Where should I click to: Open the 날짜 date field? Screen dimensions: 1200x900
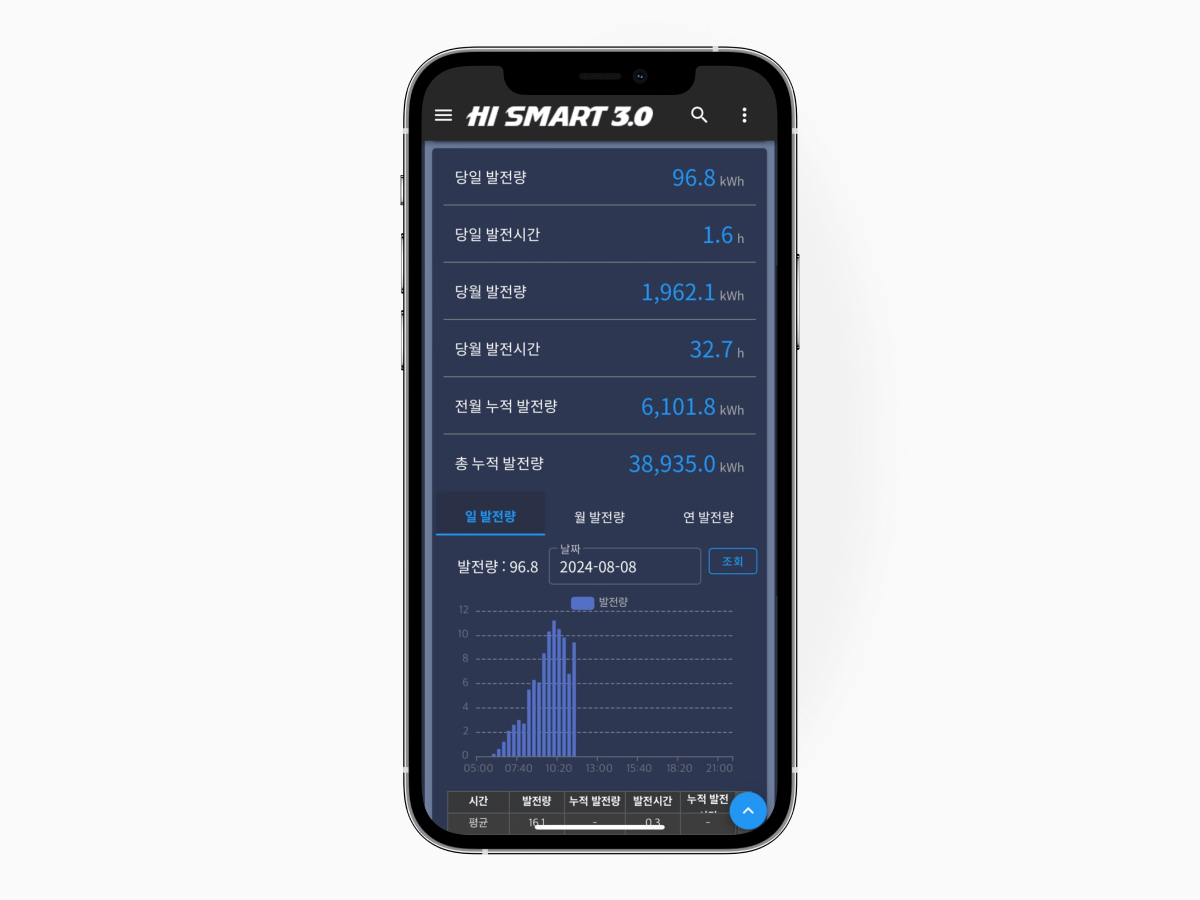tap(624, 566)
